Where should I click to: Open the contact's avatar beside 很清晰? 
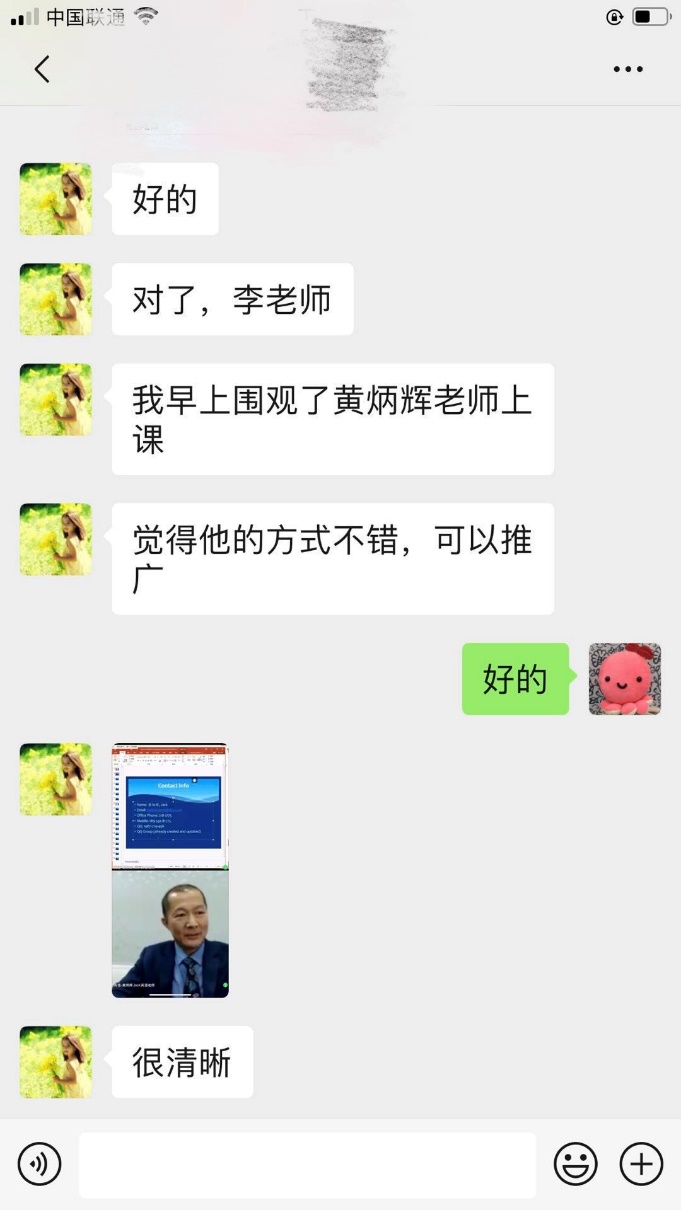56,1062
